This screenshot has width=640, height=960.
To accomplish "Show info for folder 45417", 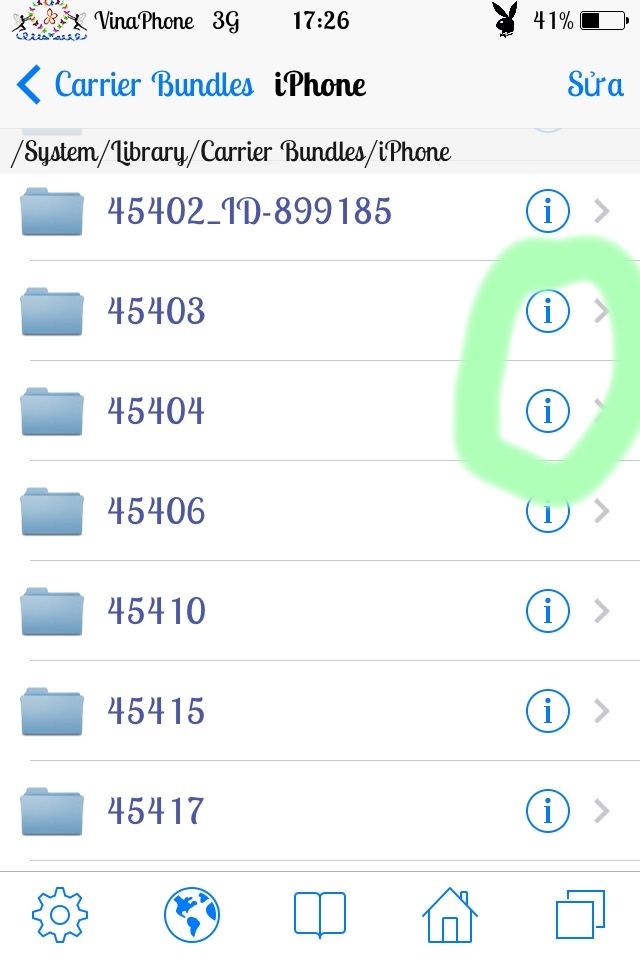I will pos(547,811).
